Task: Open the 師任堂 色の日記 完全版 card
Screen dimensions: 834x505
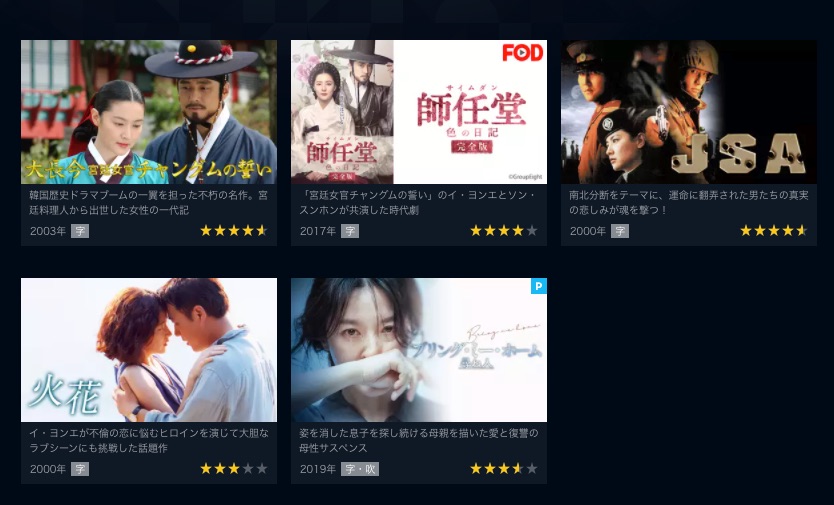Action: (418, 112)
